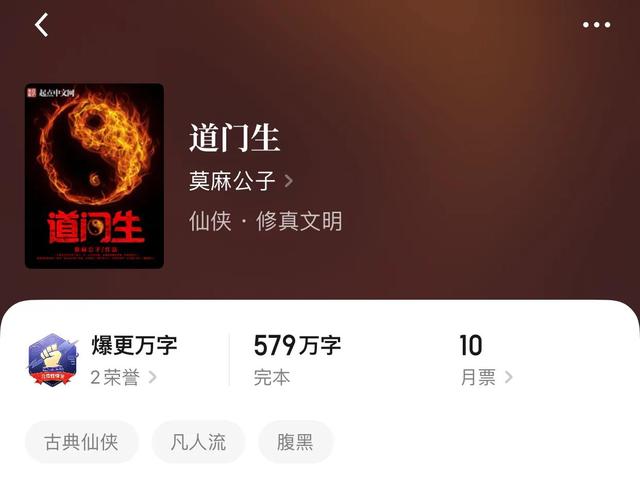The height and width of the screenshot is (481, 640).
Task: View the 2荣誉 honors list
Action: coord(123,377)
